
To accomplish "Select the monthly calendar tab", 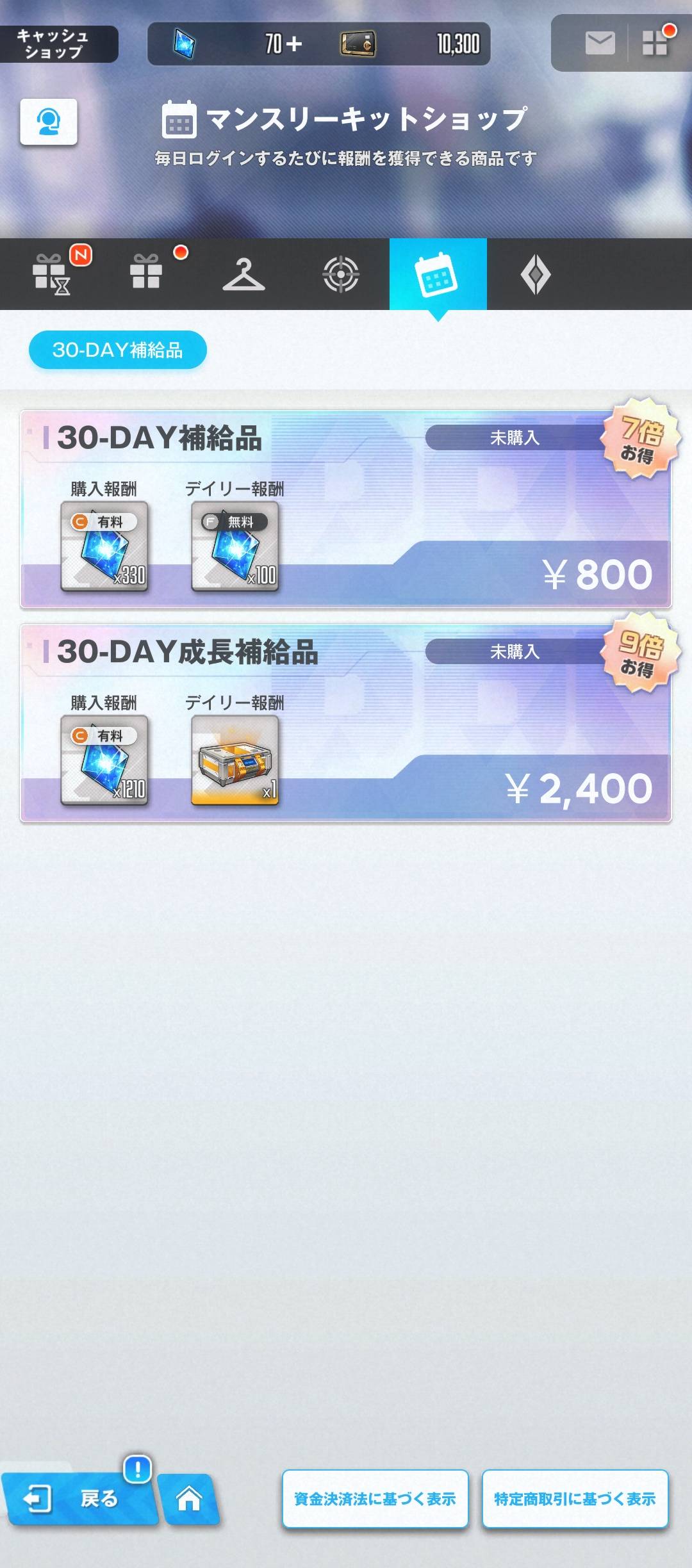I will pos(438,274).
